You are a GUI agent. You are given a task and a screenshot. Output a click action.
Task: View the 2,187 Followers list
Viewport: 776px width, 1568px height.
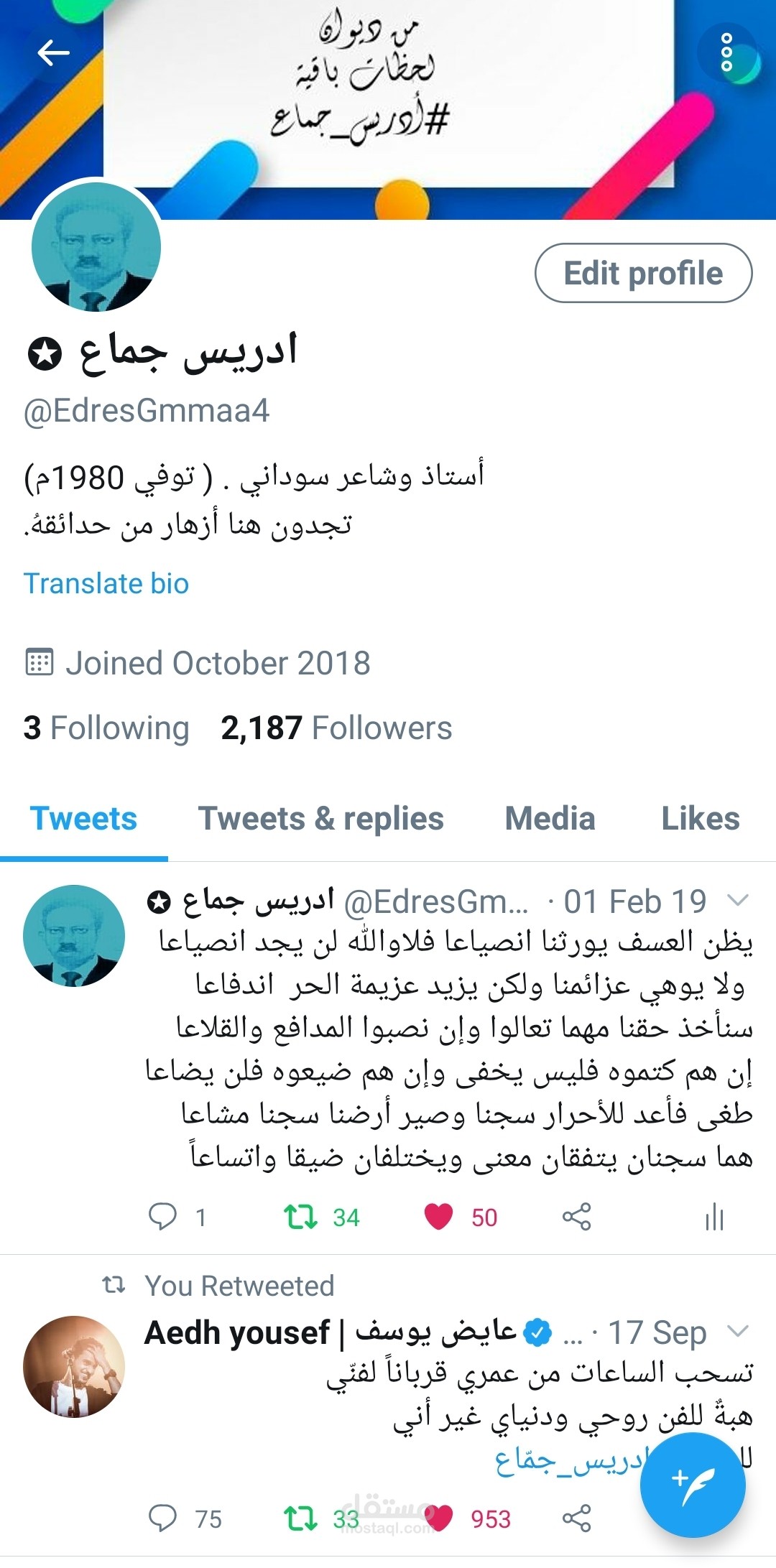[336, 728]
